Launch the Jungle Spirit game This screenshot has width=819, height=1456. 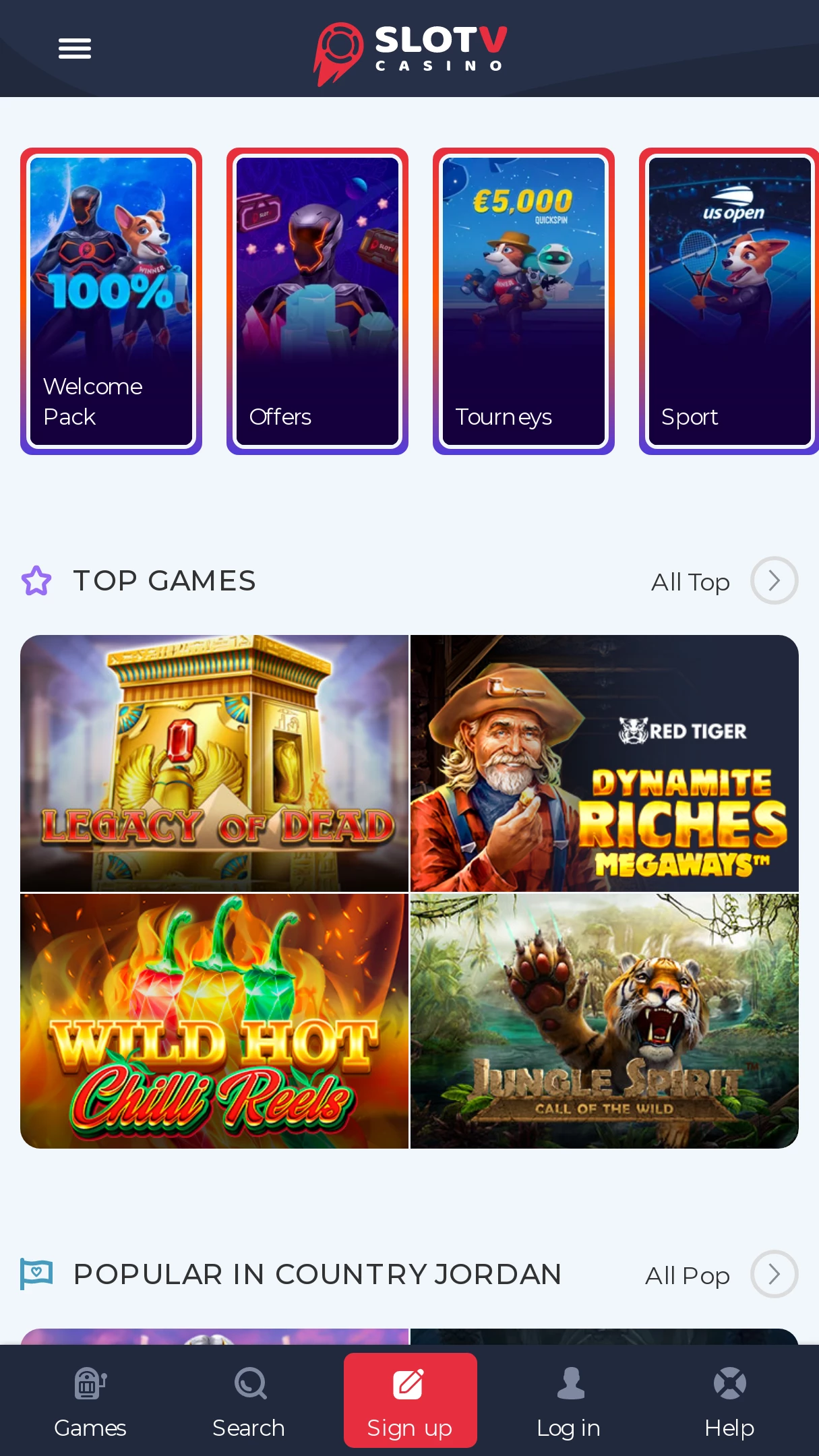click(605, 1021)
